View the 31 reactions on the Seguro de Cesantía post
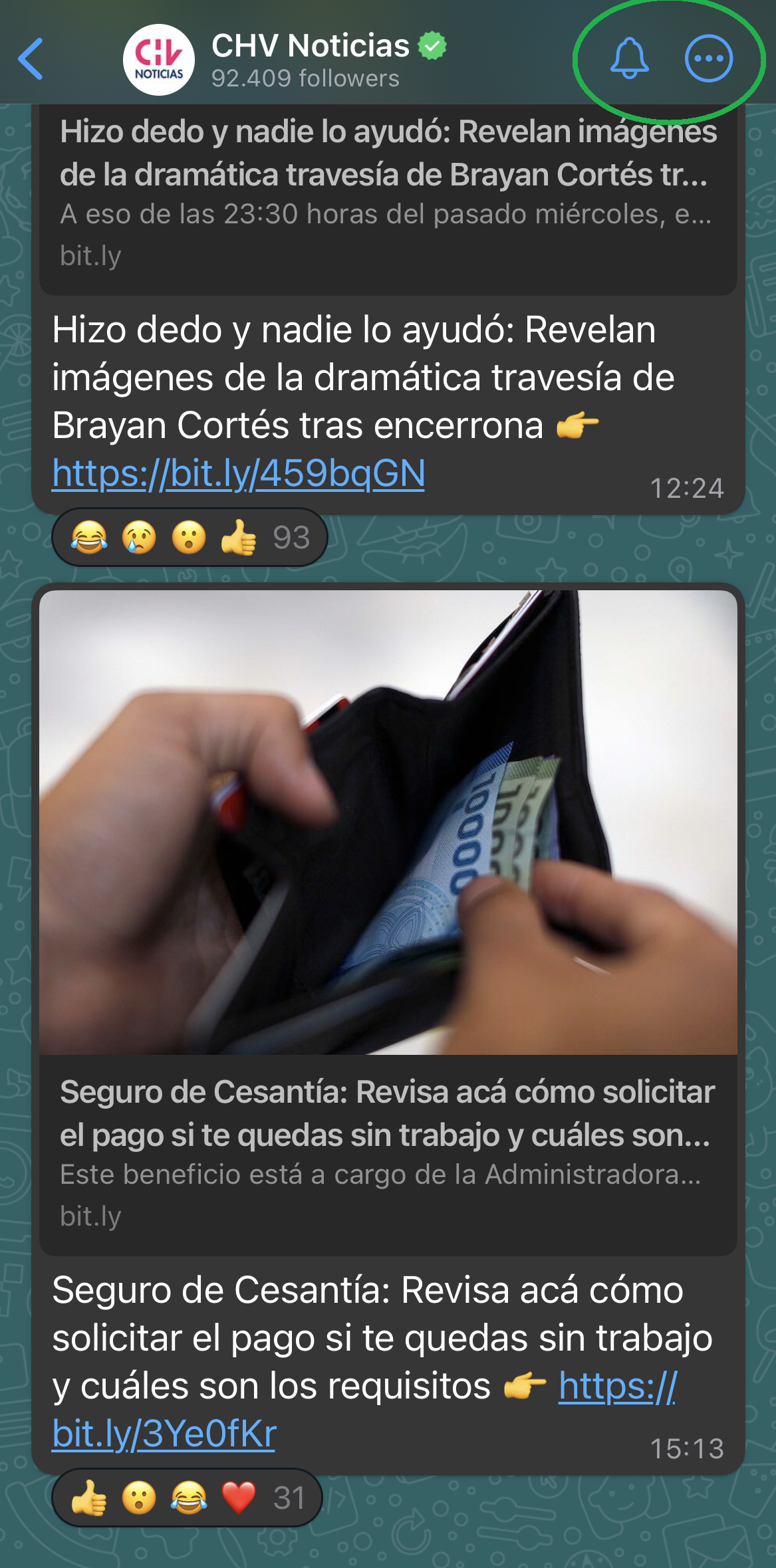 pyautogui.click(x=188, y=1498)
